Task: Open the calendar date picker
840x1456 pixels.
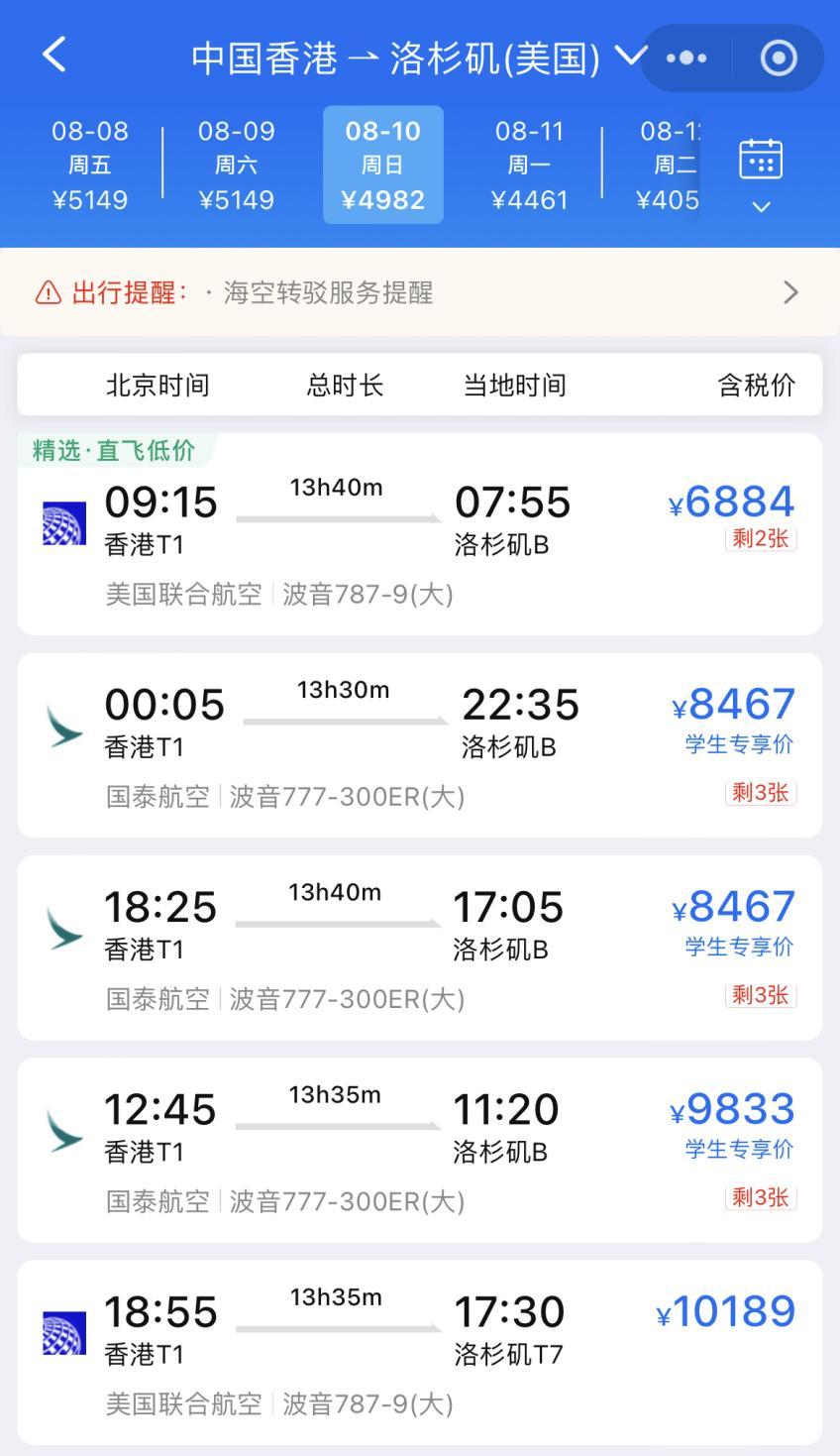Action: point(761,170)
